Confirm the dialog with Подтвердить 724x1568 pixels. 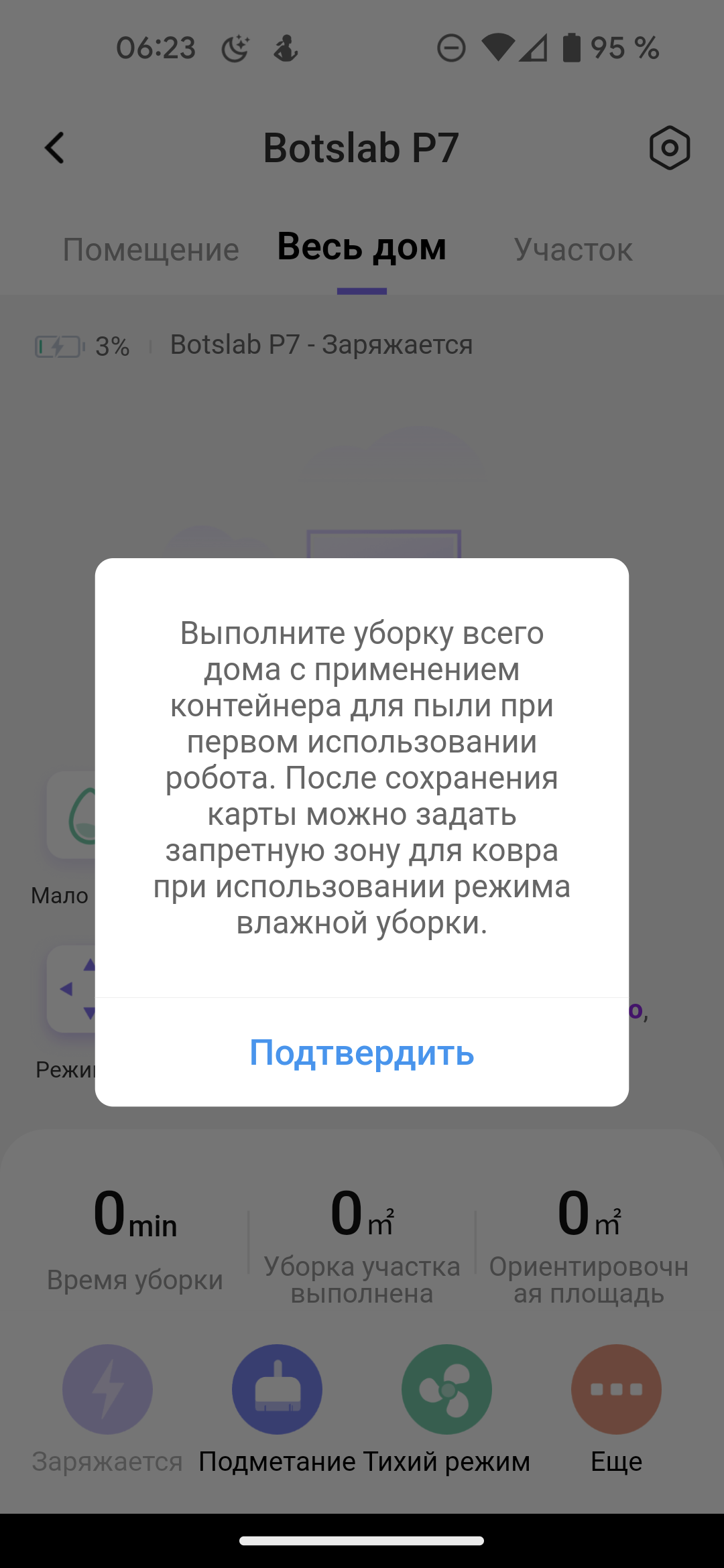362,1053
